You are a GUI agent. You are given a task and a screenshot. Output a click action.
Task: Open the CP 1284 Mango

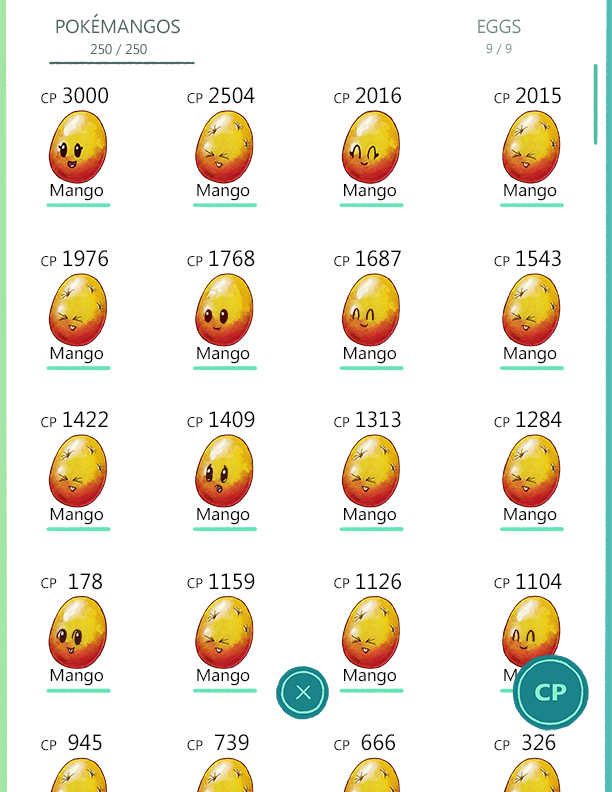coord(530,471)
